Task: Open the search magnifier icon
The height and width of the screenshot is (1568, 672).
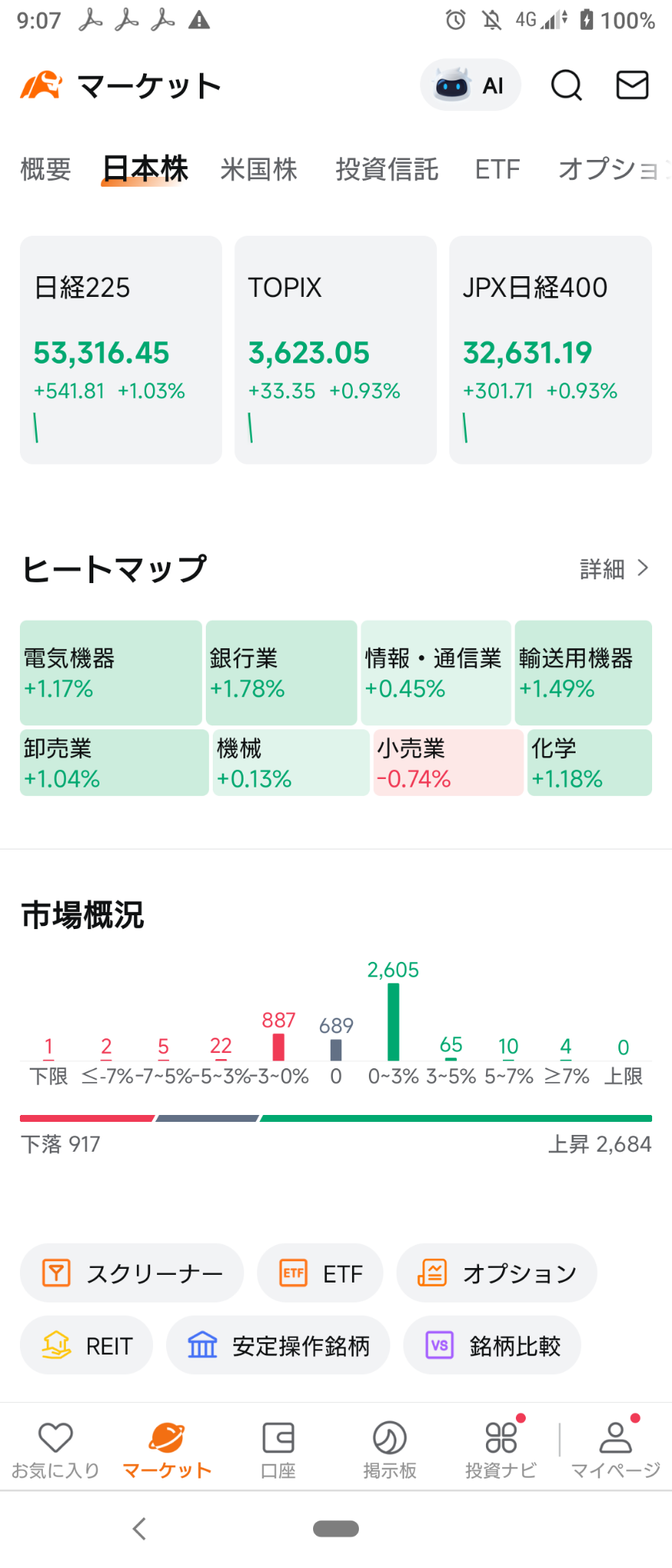Action: pos(566,86)
